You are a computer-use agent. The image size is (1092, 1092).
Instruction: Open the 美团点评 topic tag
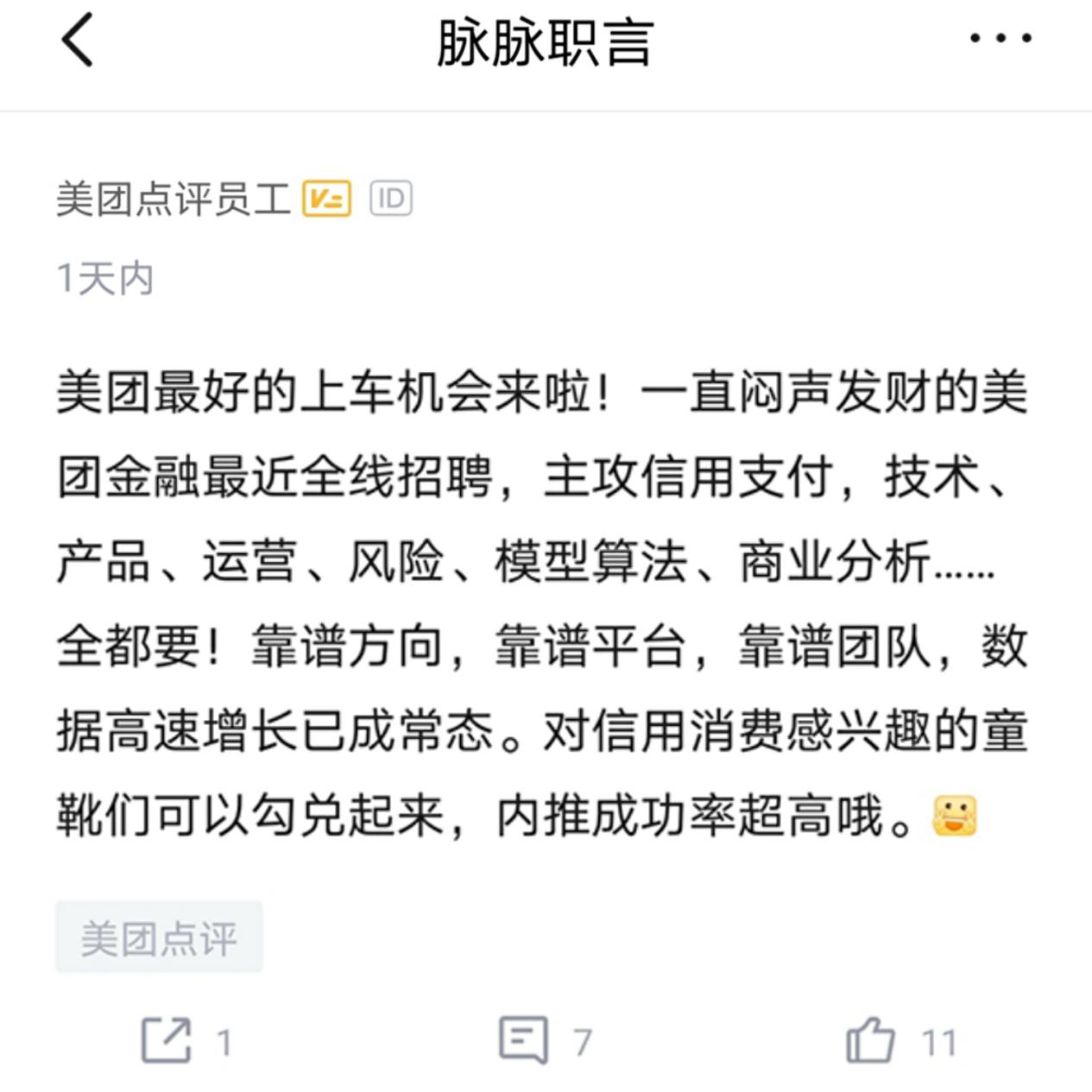tap(159, 937)
